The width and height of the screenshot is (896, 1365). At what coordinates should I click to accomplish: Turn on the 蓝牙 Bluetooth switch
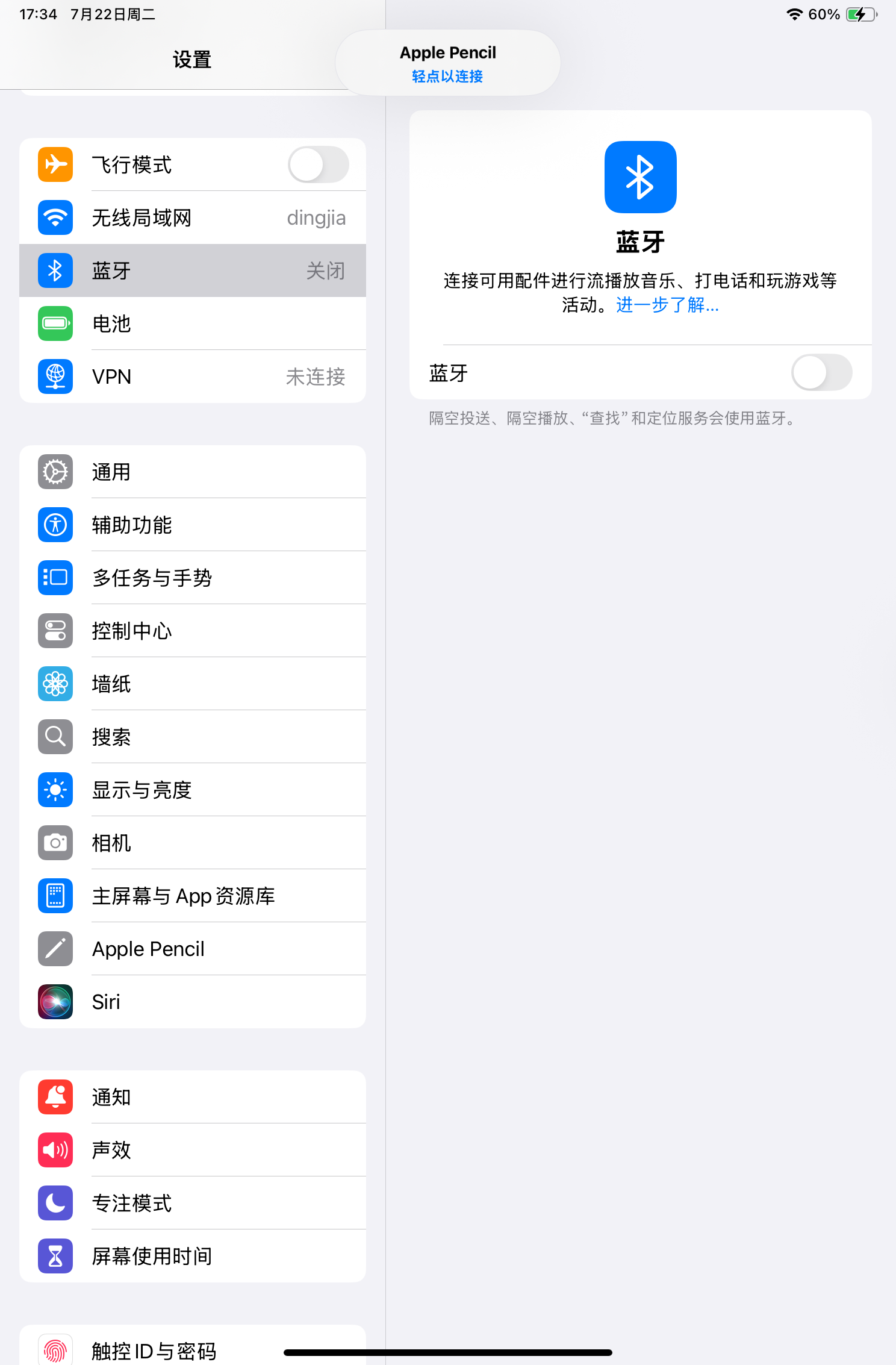[x=821, y=373]
